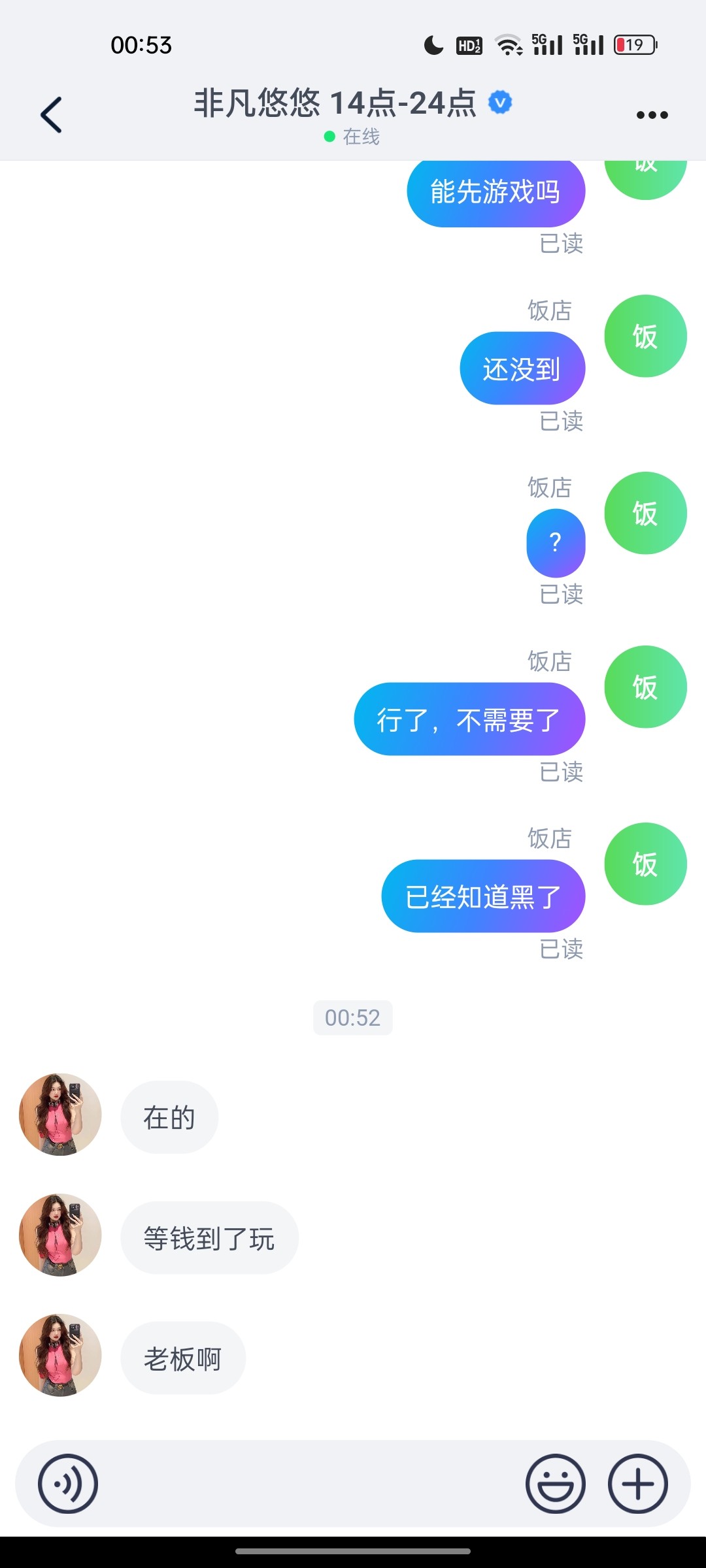Tap the 已读 read receipt under 还没到
706x1568 pixels.
point(562,421)
